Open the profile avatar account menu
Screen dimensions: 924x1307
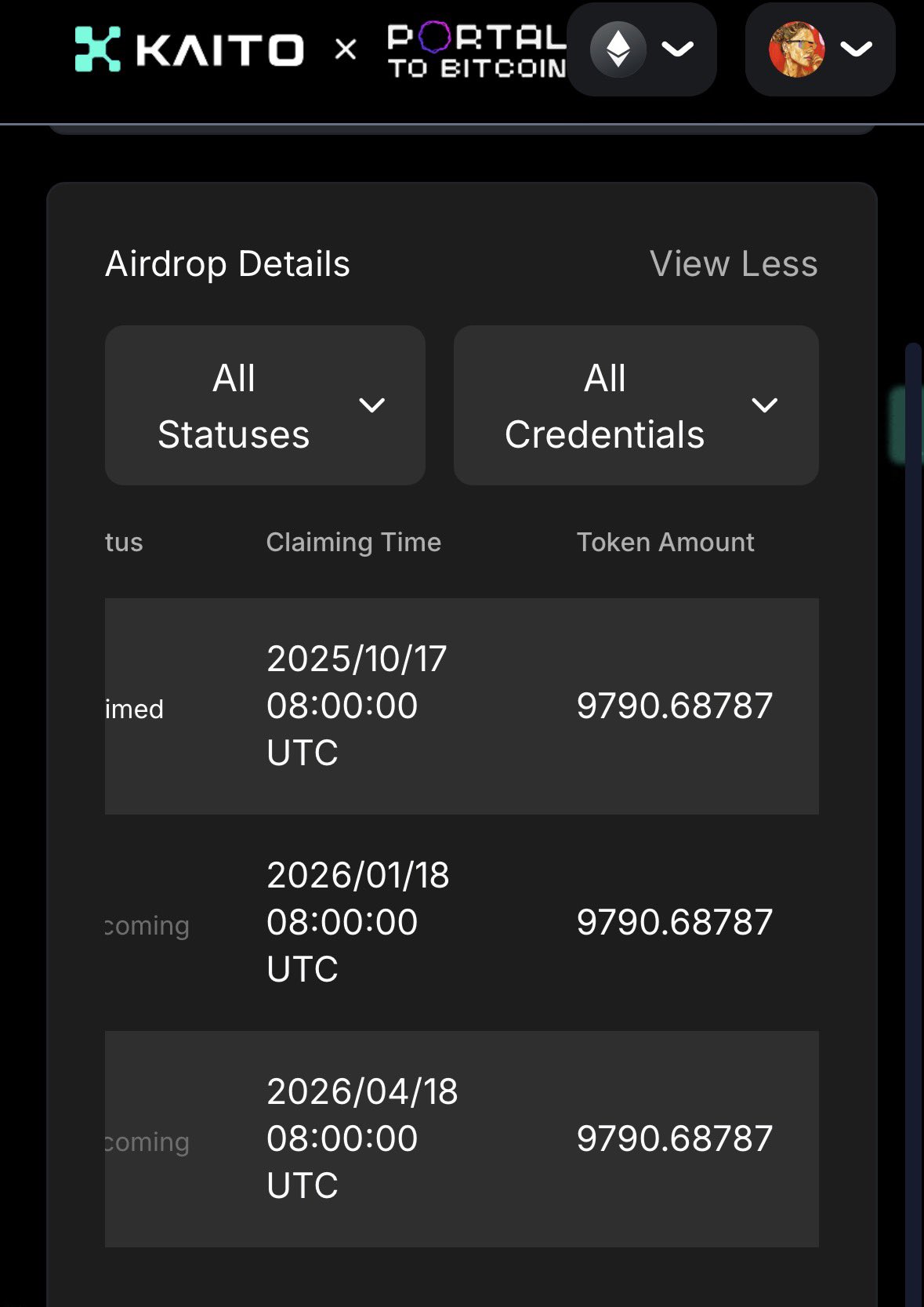click(820, 49)
